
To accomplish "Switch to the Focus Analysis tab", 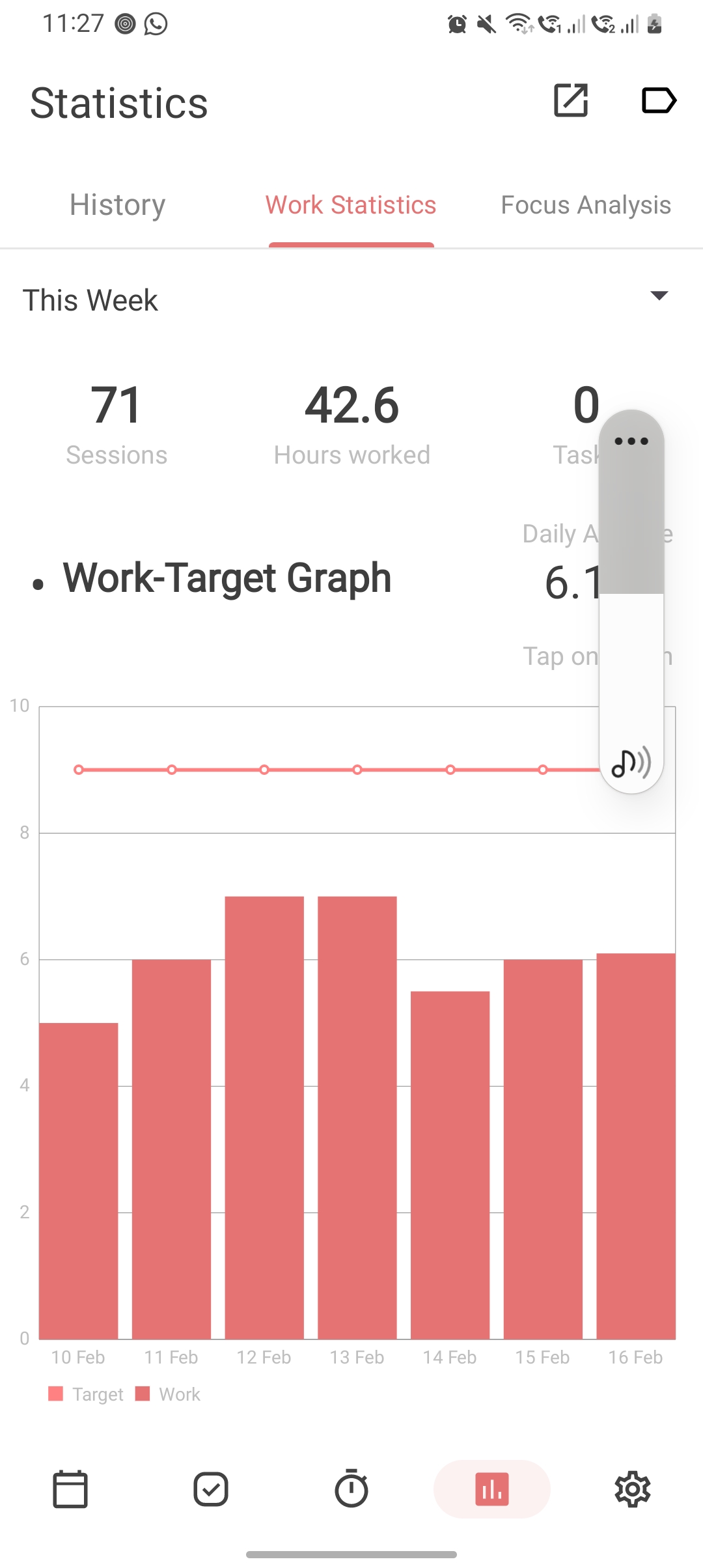I will 585,205.
